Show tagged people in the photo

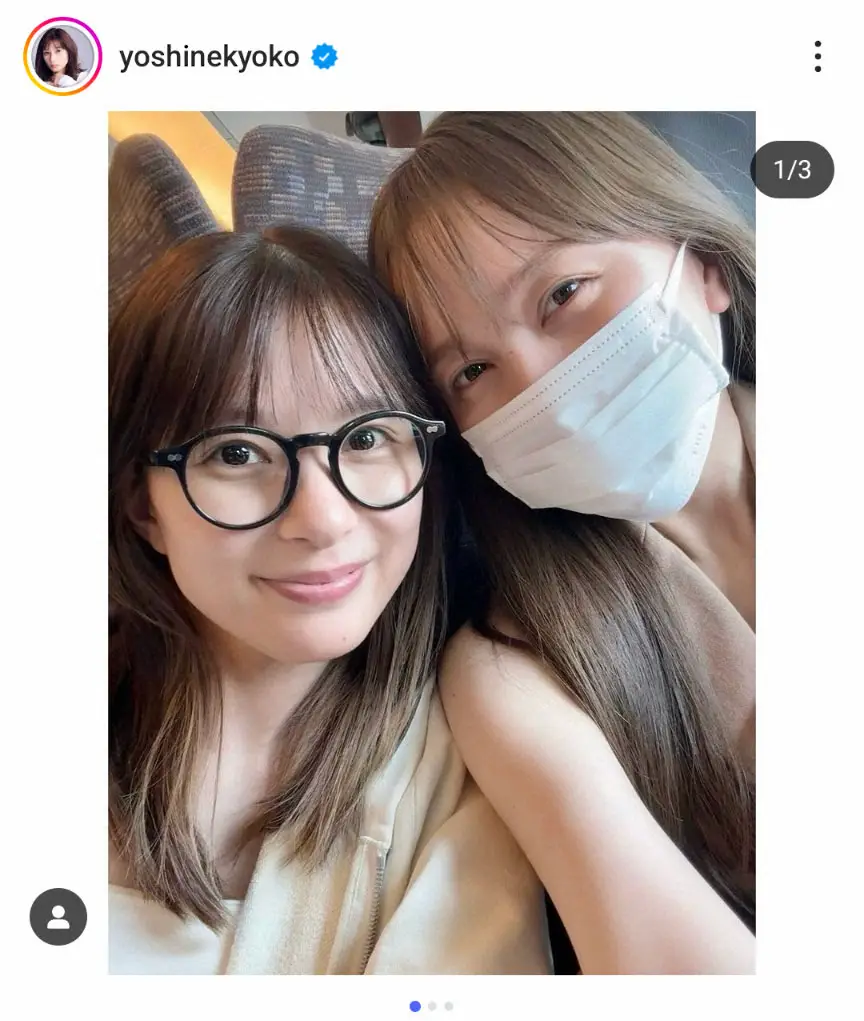pos(58,916)
